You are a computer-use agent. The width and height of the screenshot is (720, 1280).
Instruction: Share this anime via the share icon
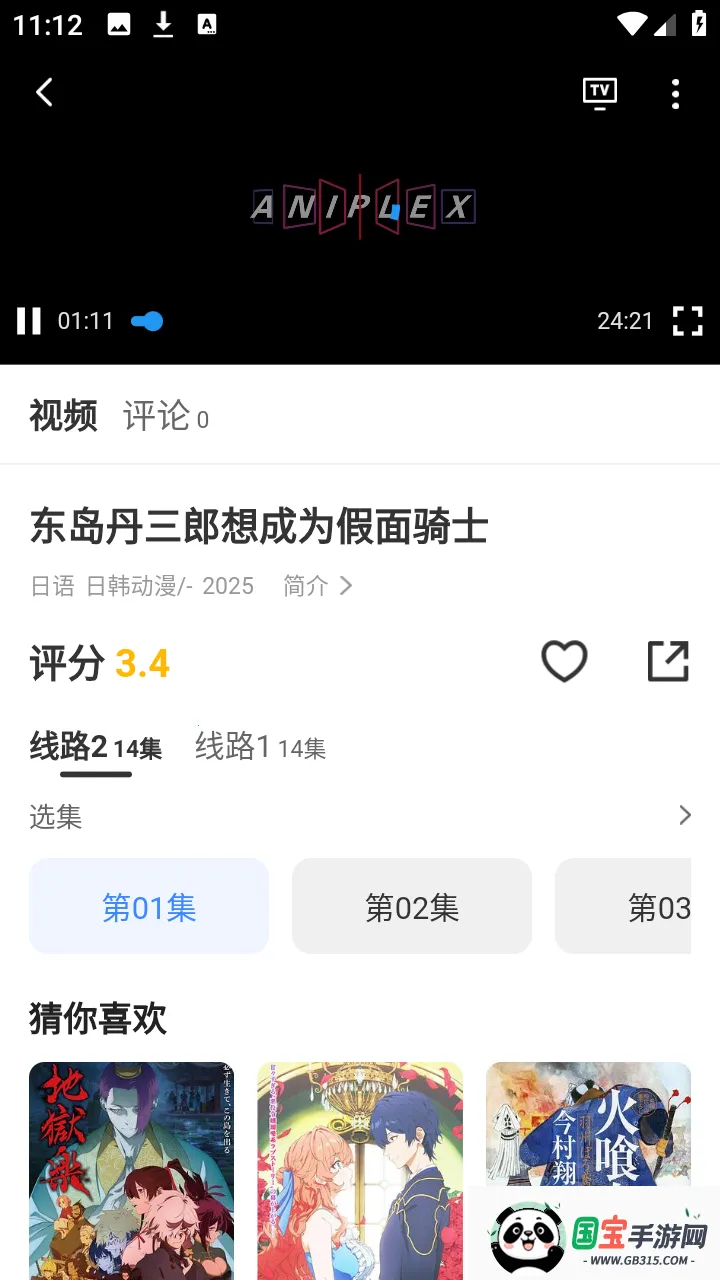[x=668, y=662]
